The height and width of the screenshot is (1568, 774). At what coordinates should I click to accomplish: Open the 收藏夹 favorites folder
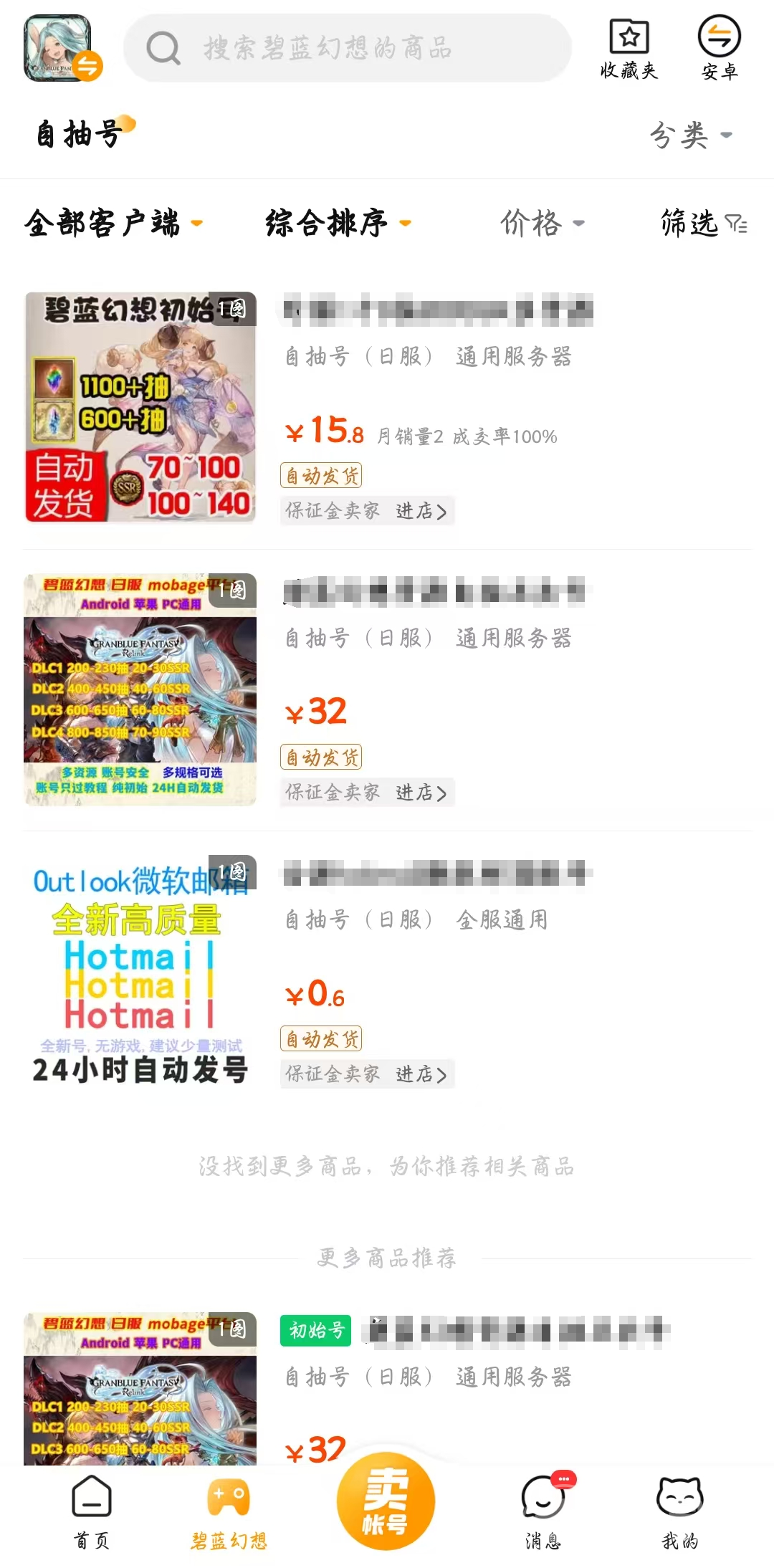(629, 49)
